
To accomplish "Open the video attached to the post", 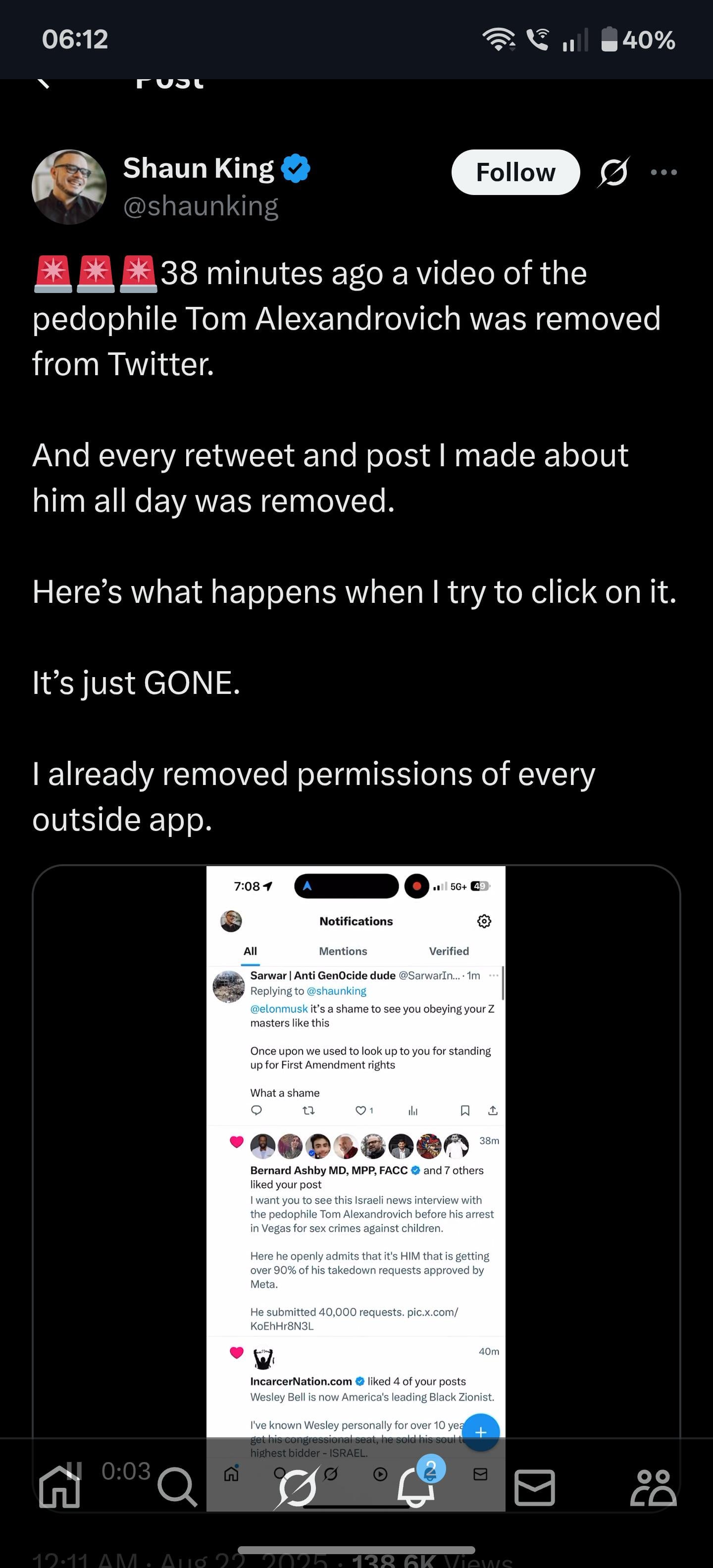I will [x=356, y=1157].
